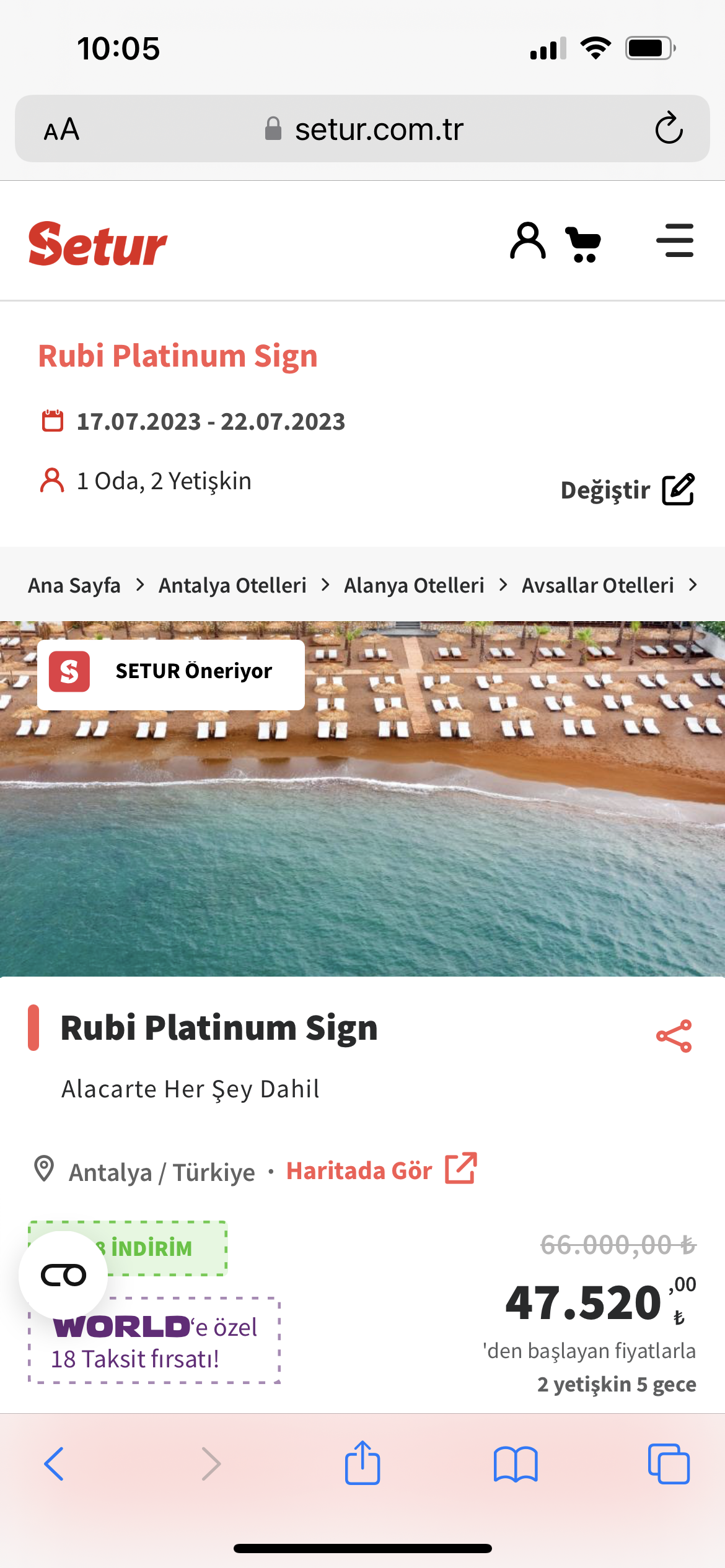Go to Ana Sayfa breadcrumb
Image resolution: width=725 pixels, height=1568 pixels.
(74, 585)
